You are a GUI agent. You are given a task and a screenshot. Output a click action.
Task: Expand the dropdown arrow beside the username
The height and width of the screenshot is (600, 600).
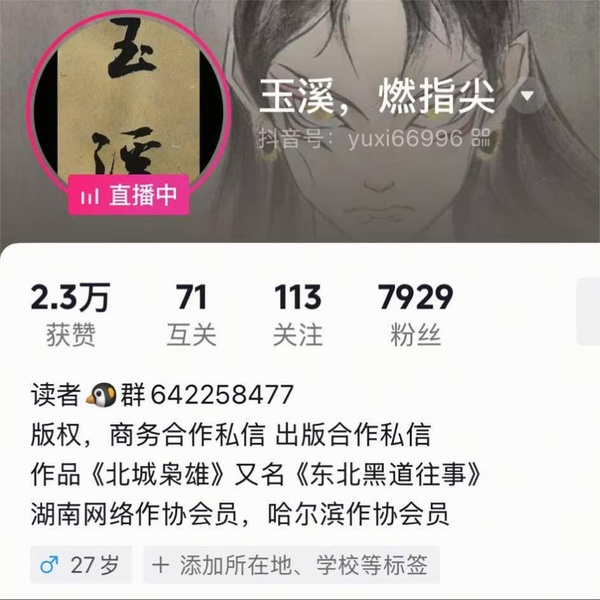pyautogui.click(x=528, y=98)
